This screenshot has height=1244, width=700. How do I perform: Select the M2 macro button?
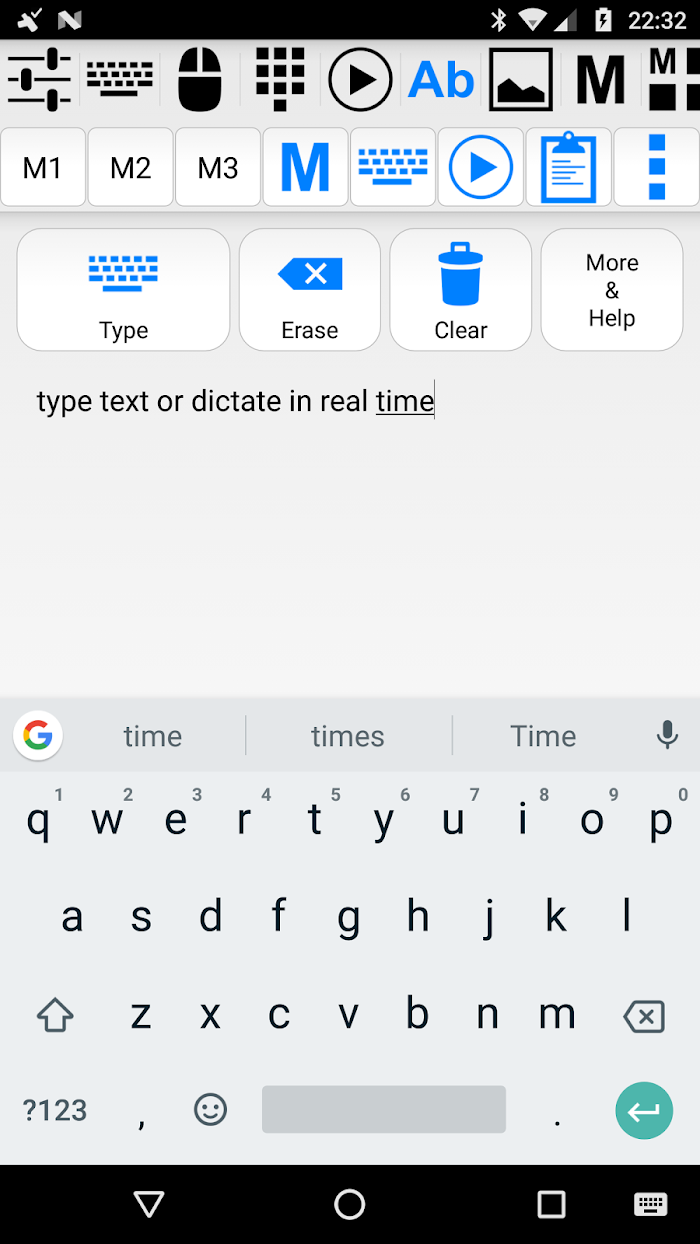[130, 167]
